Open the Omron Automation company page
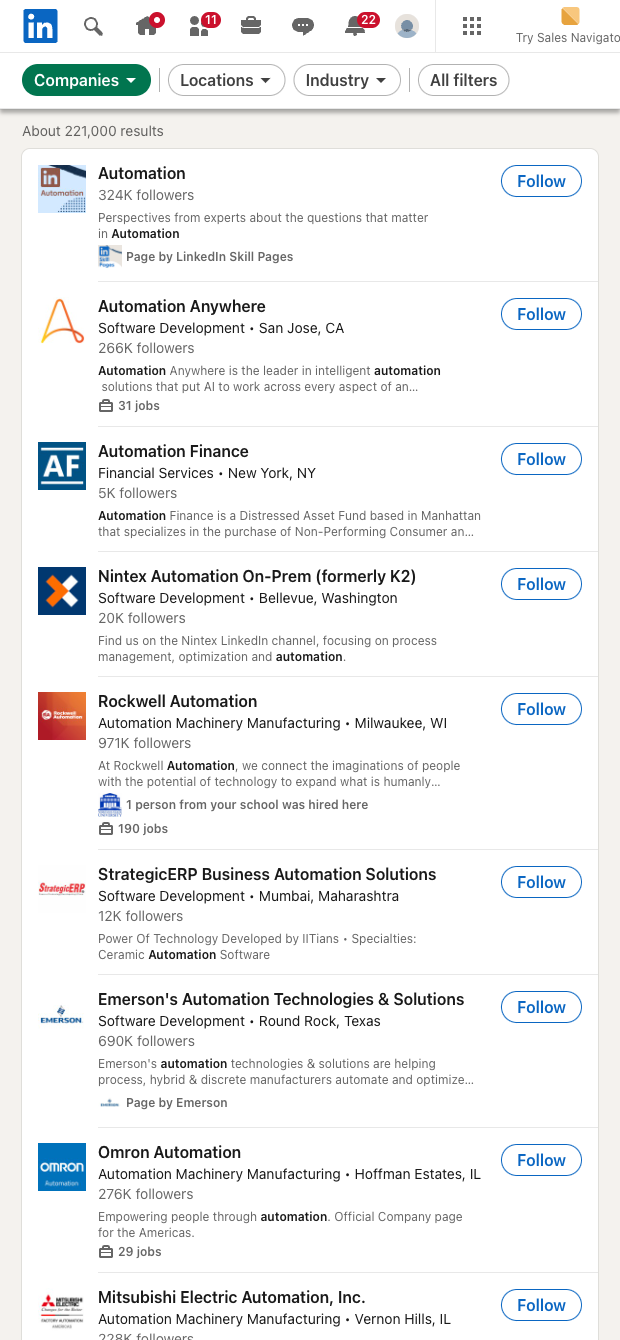This screenshot has width=620, height=1340. (x=169, y=1152)
